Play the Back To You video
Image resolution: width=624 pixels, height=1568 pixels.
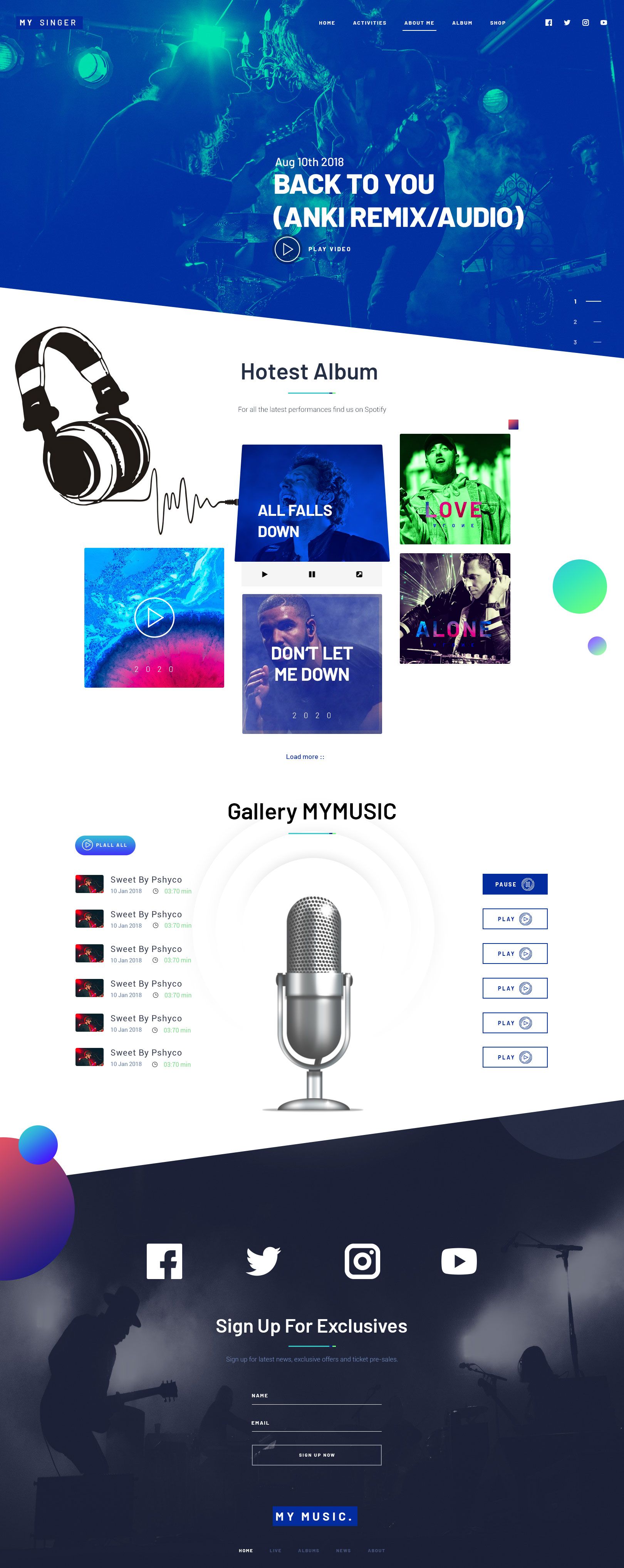tap(287, 249)
